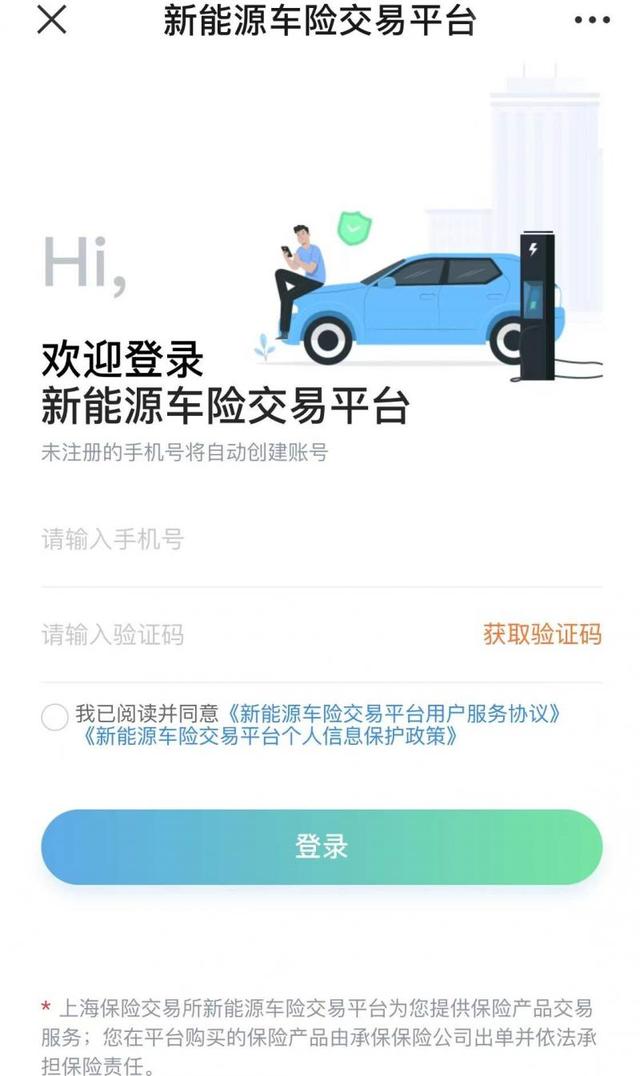This screenshot has height=1076, width=640.
Task: Open the 个人信息保护政策 link
Action: click(274, 737)
